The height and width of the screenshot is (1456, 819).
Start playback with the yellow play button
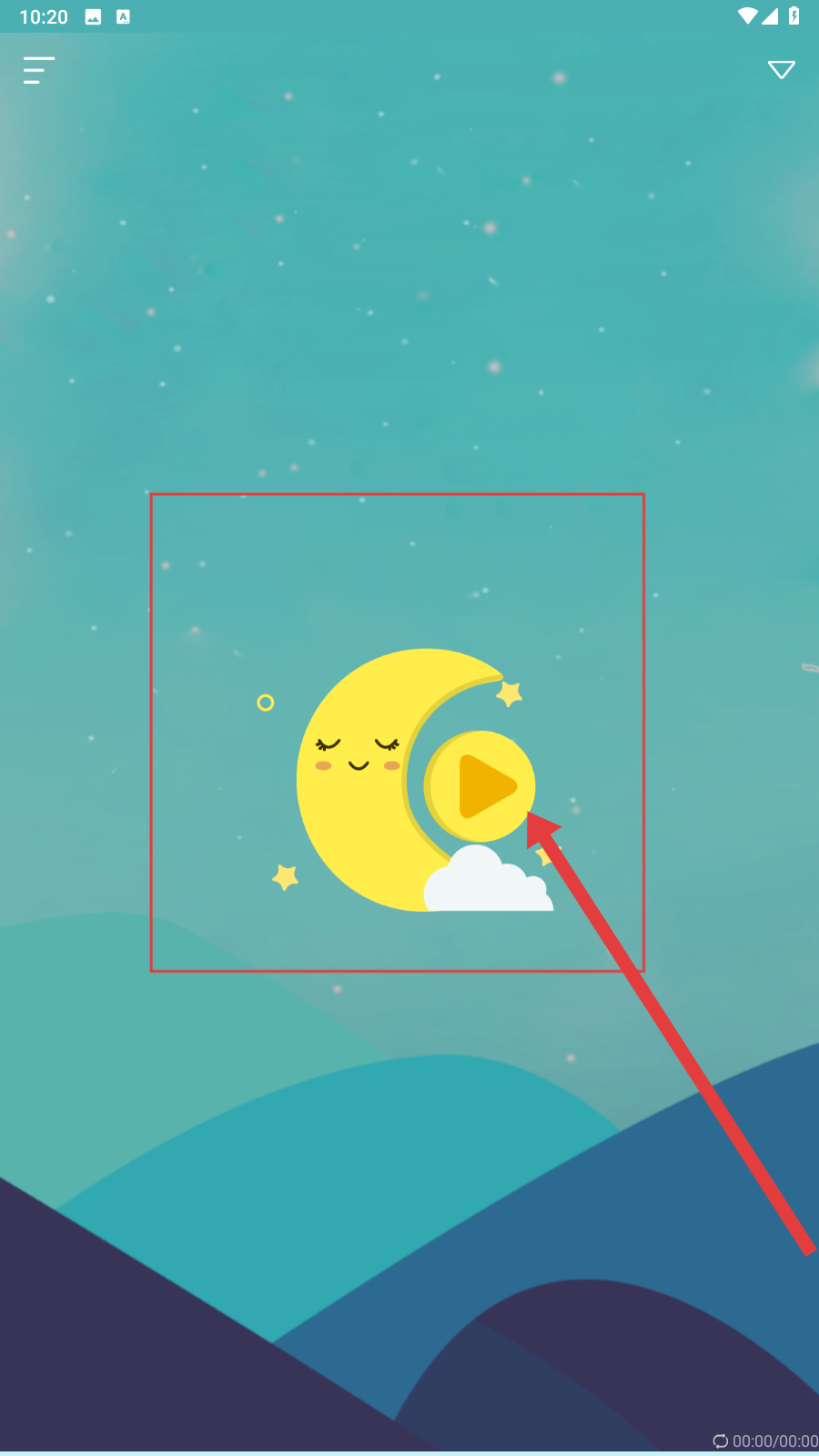(x=480, y=785)
